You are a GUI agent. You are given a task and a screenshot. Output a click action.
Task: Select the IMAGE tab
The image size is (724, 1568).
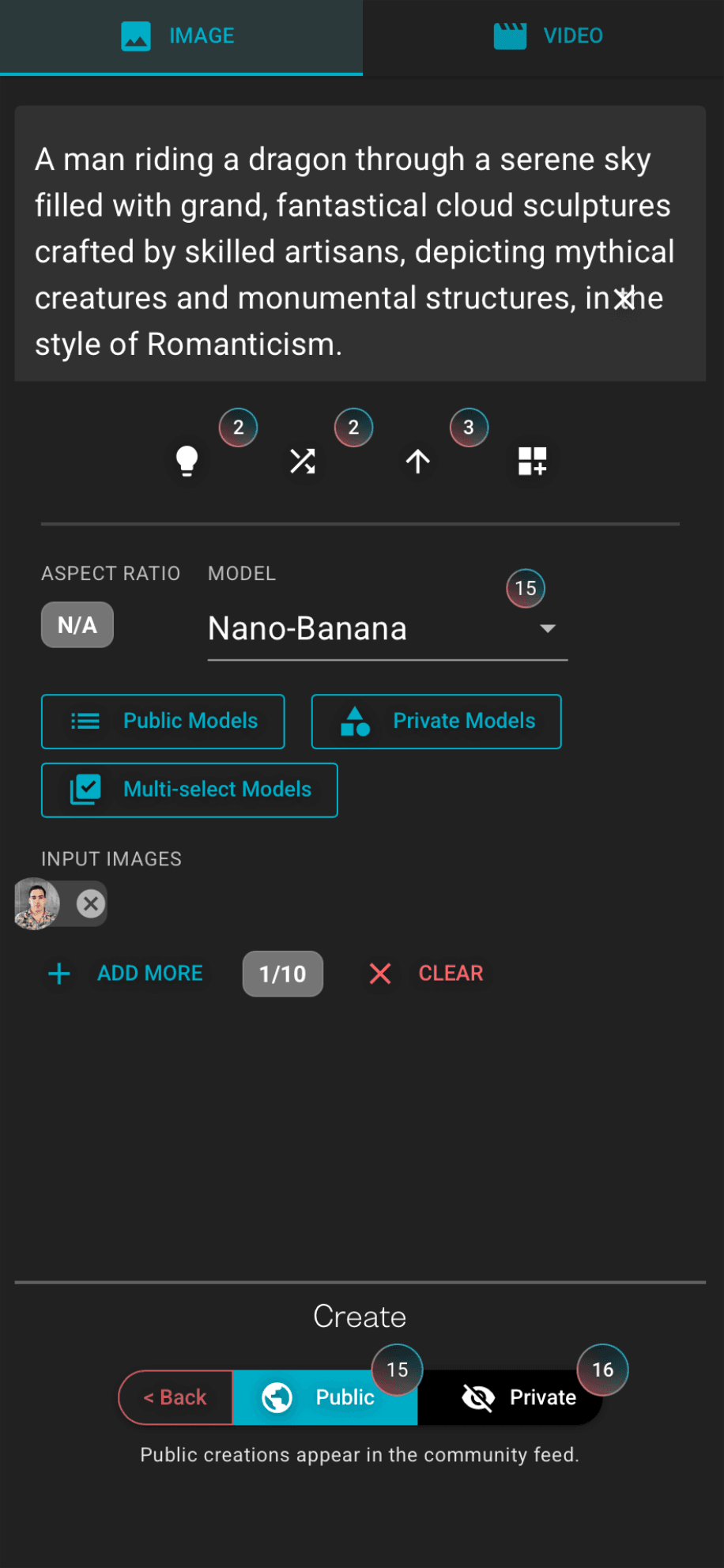tap(180, 36)
